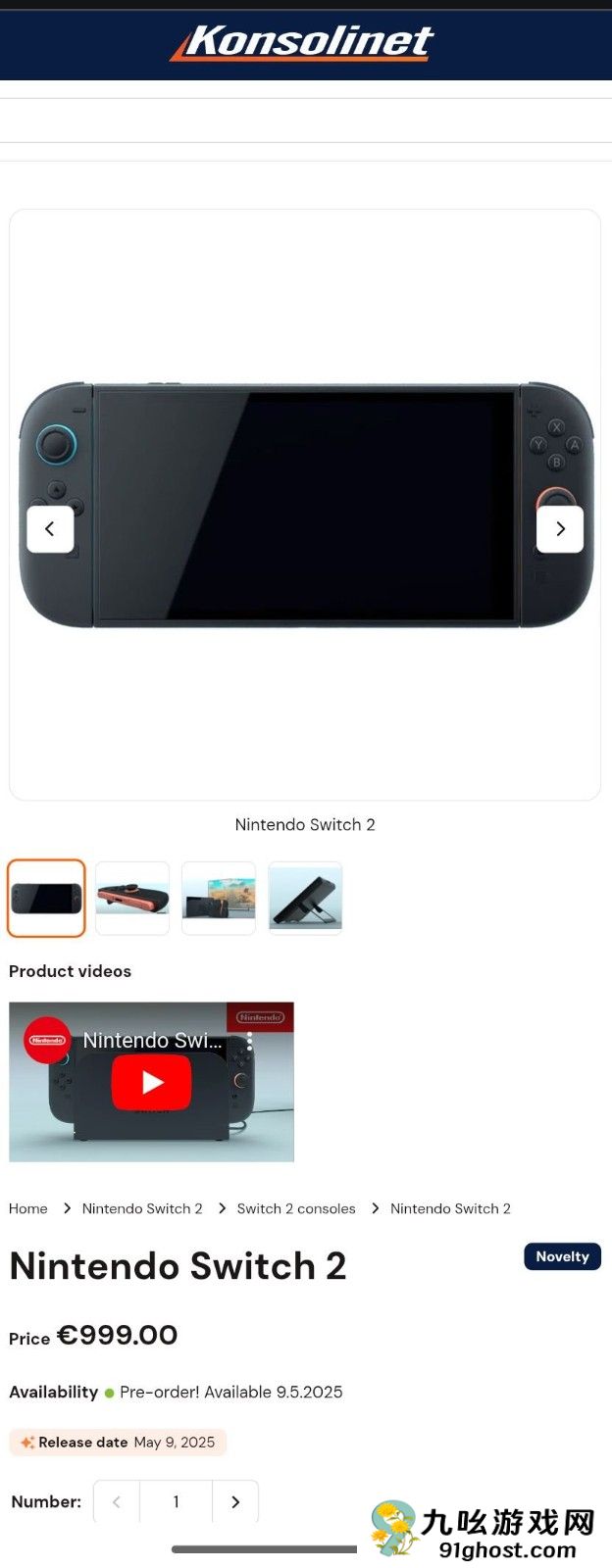Select the third thumbnail showing docked console

(219, 898)
